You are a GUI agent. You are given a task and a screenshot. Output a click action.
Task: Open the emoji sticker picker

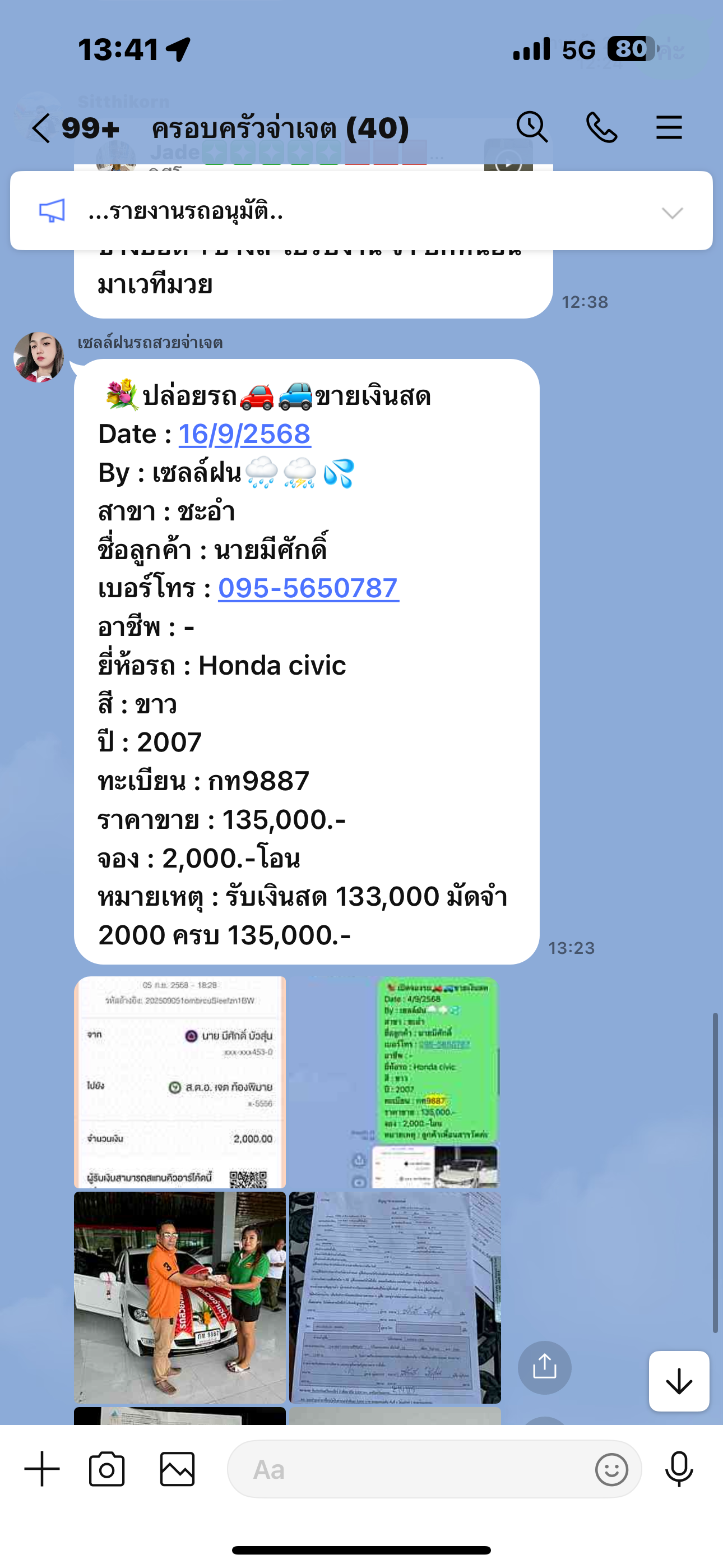click(x=611, y=1469)
